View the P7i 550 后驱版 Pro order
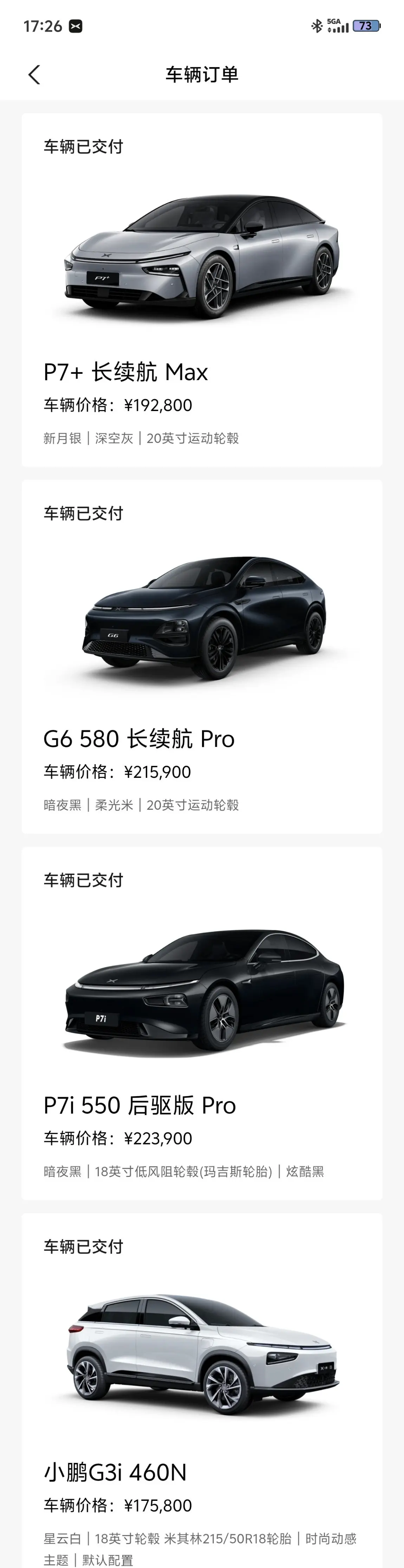The image size is (404, 1568). [x=202, y=1023]
